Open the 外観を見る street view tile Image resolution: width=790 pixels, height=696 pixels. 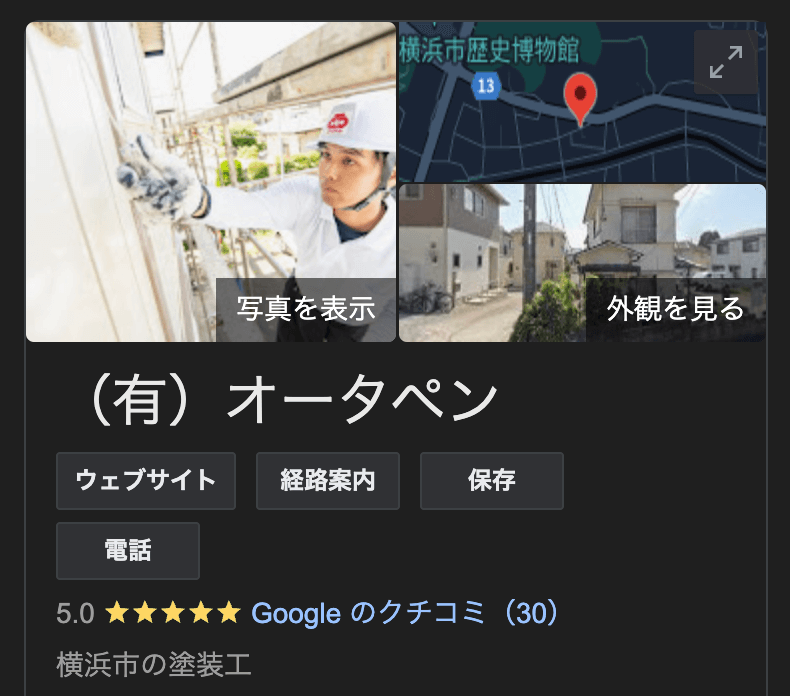(x=582, y=263)
